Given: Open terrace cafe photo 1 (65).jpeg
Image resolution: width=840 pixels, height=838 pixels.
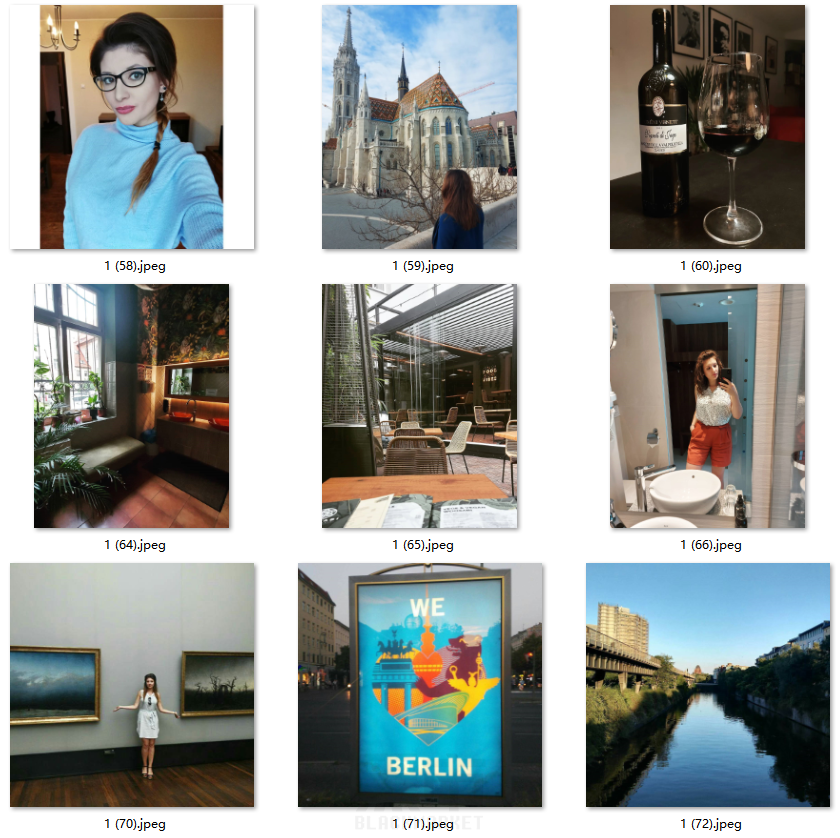Looking at the screenshot, I should (419, 406).
